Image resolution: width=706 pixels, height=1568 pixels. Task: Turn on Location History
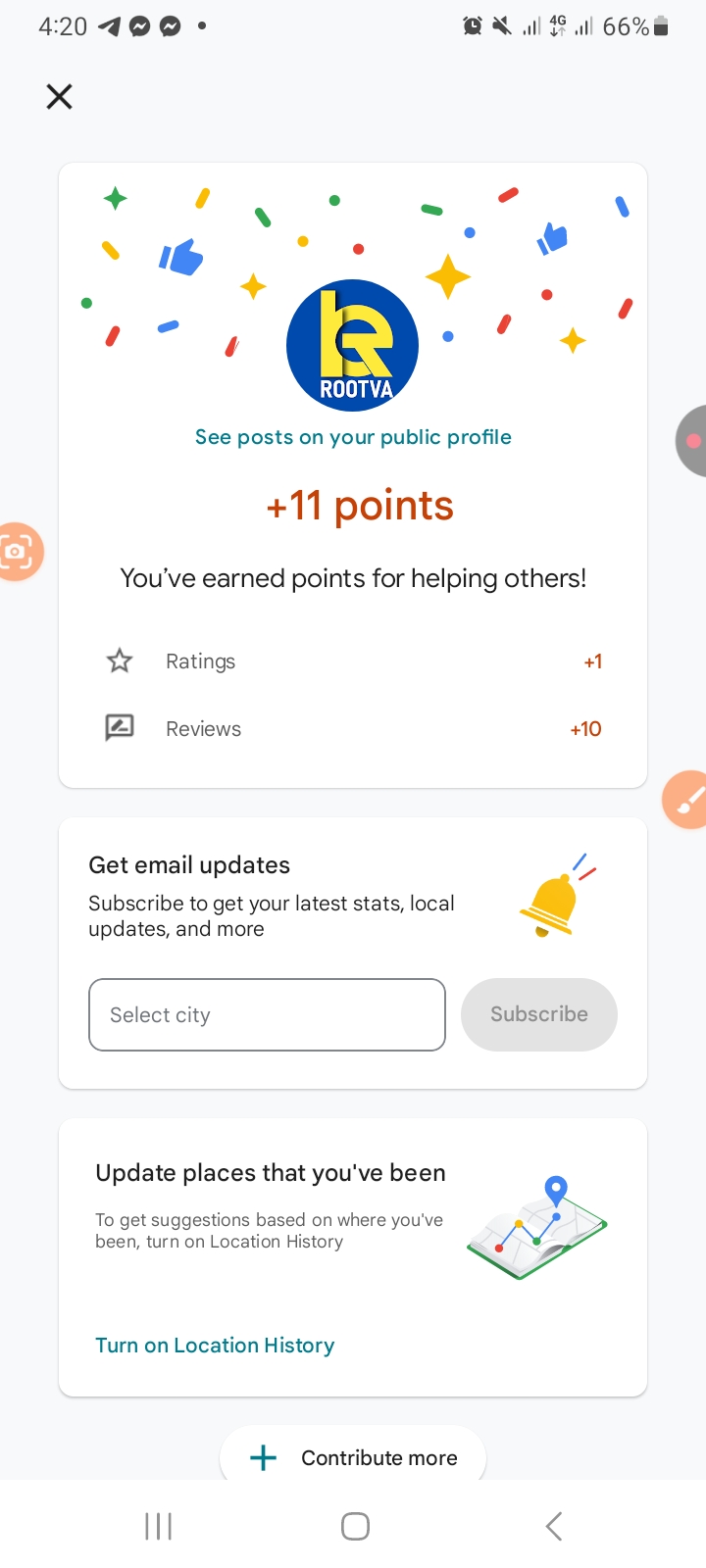(x=215, y=1346)
